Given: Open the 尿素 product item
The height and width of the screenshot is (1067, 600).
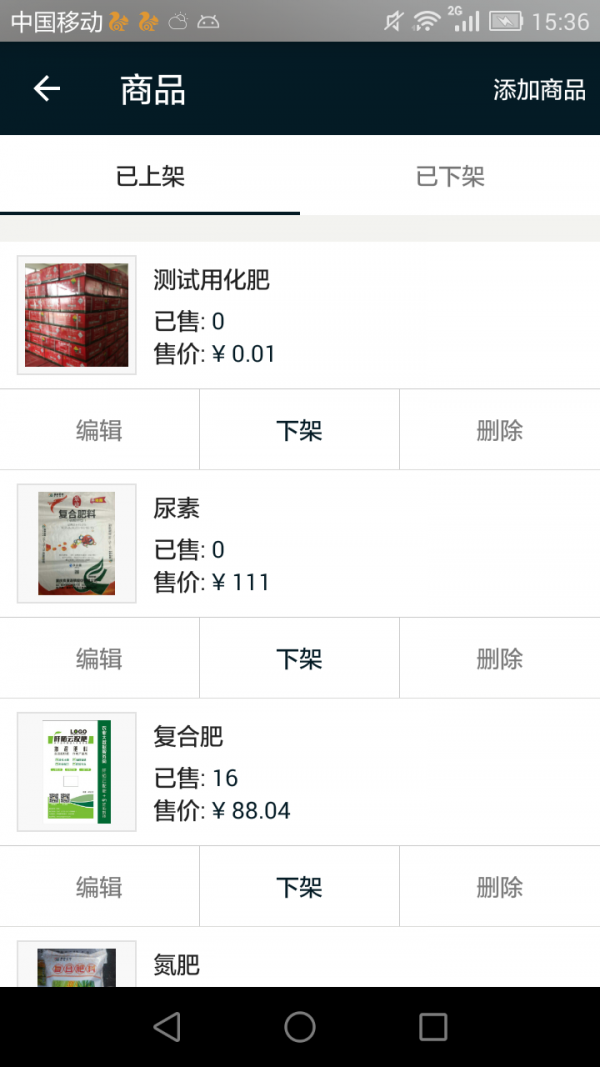Looking at the screenshot, I should click(300, 544).
